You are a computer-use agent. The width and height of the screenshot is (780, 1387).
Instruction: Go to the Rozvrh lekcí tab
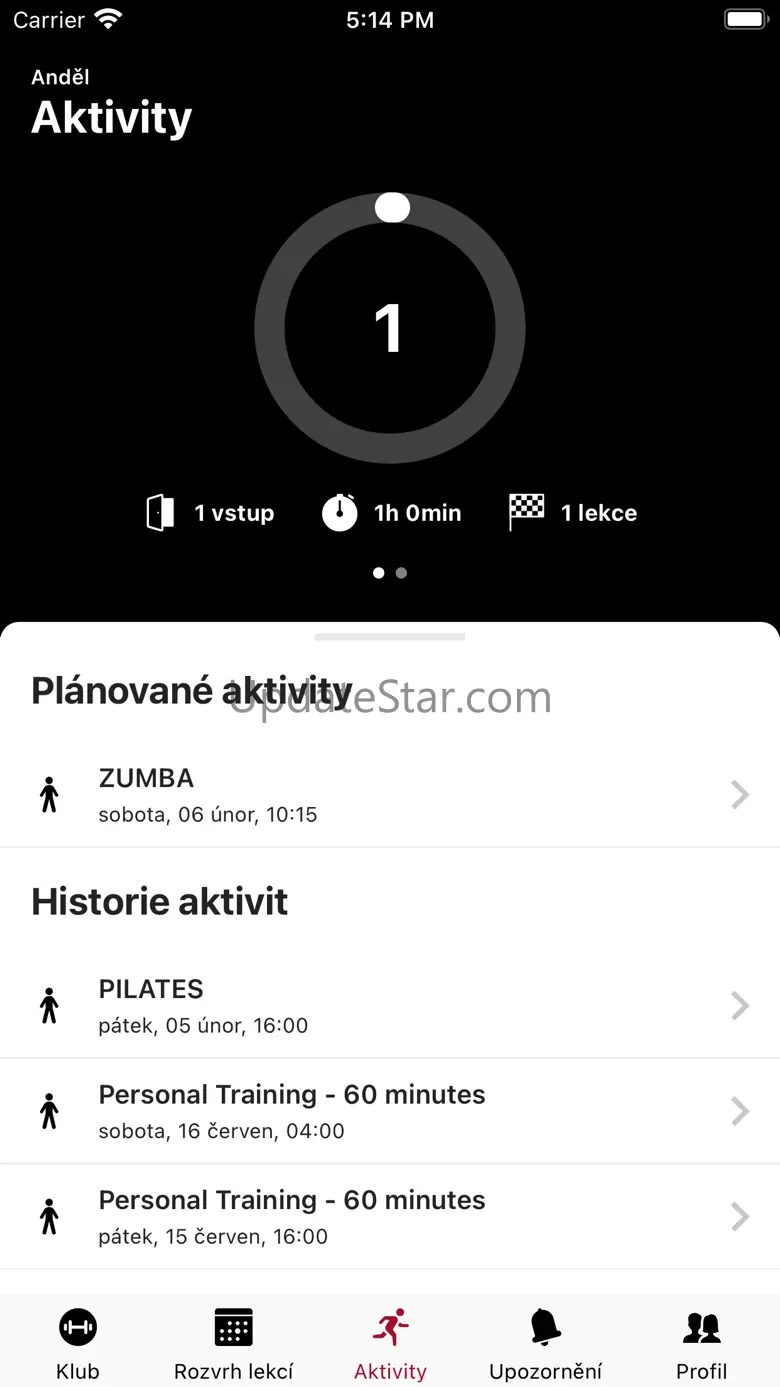click(234, 1343)
